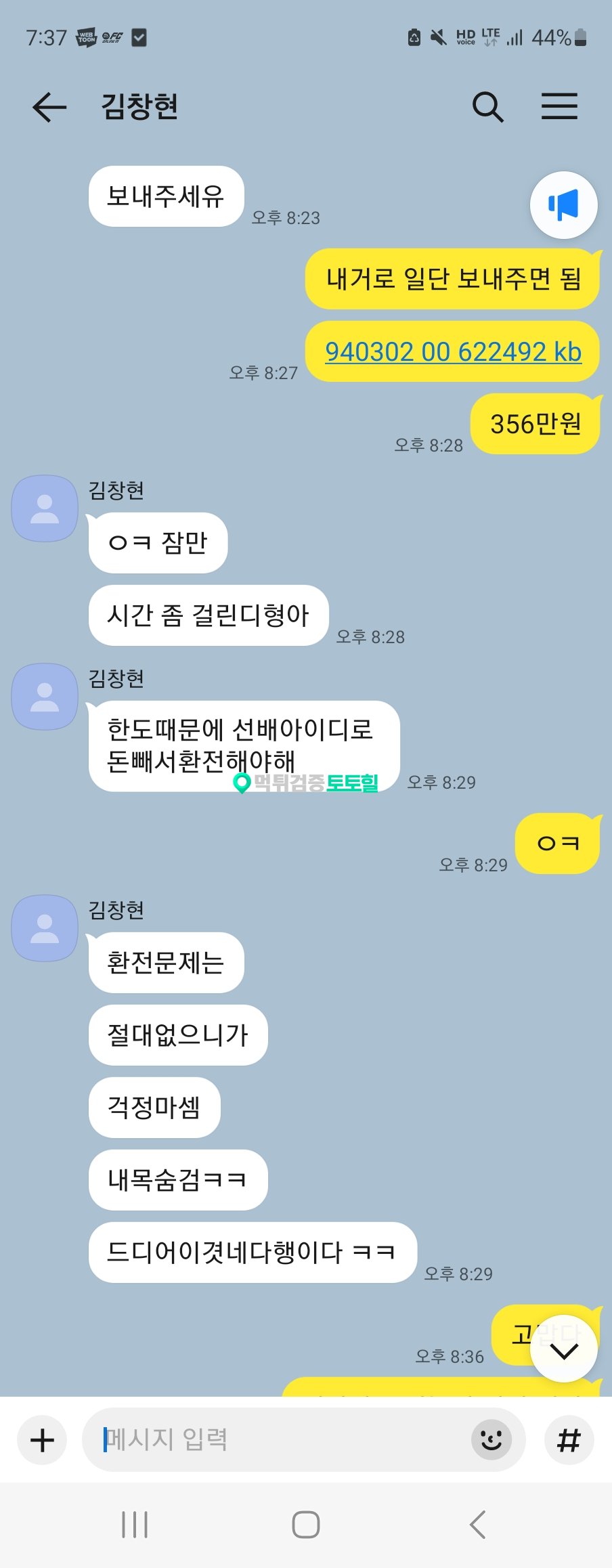612x1568 pixels.
Task: Tap the system back button
Action: [x=477, y=1525]
